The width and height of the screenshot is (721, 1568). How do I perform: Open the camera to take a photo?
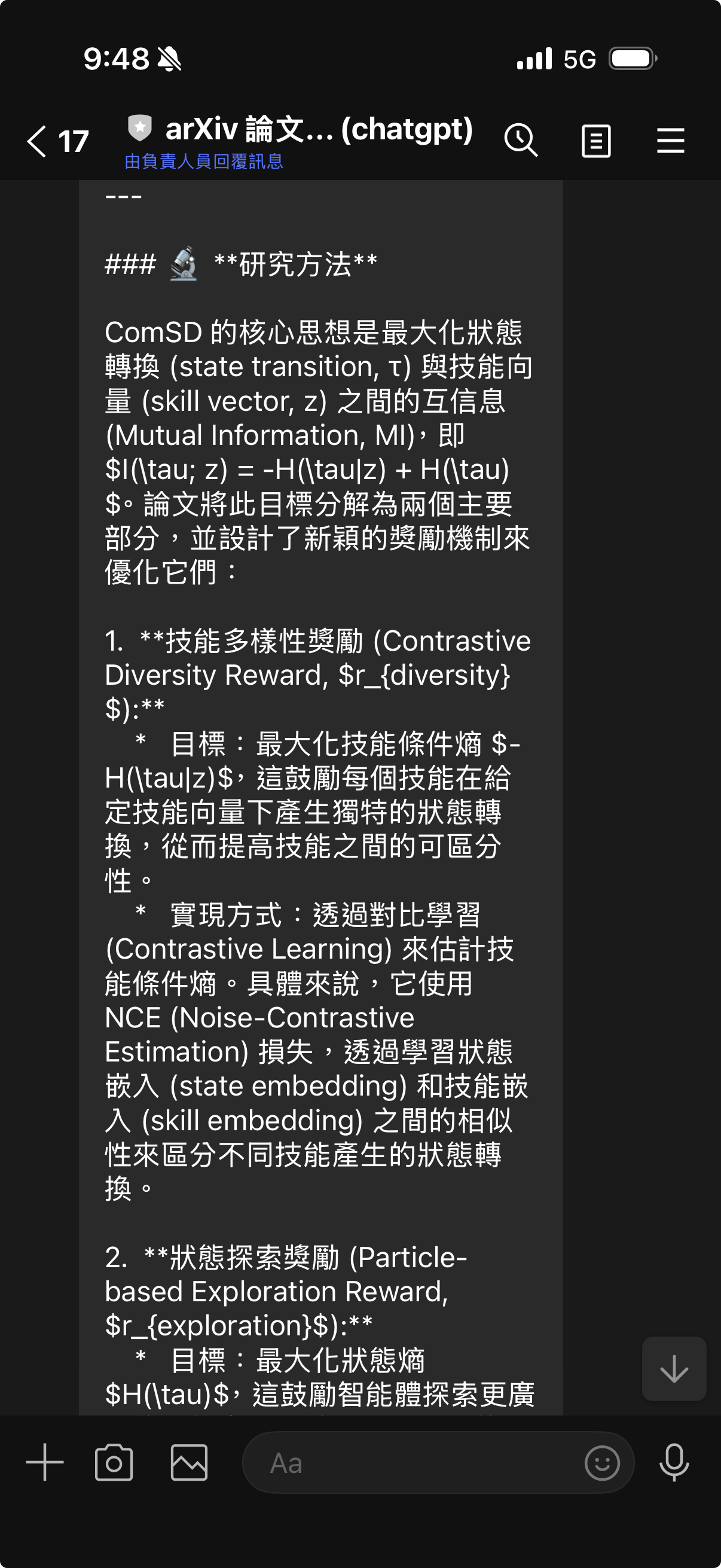pos(114,1463)
